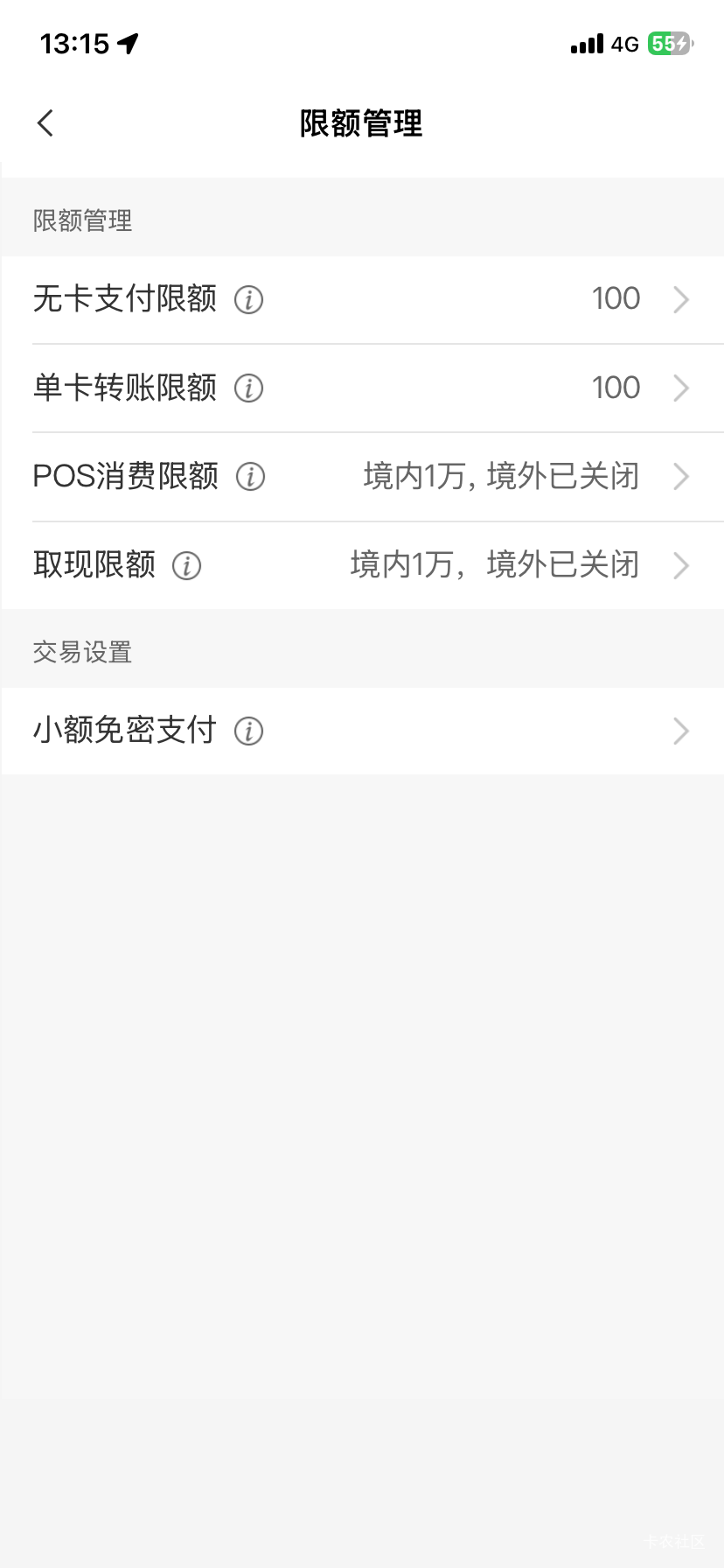Tap the info icon beside 单卡转账限额
The image size is (724, 1568).
tap(248, 388)
